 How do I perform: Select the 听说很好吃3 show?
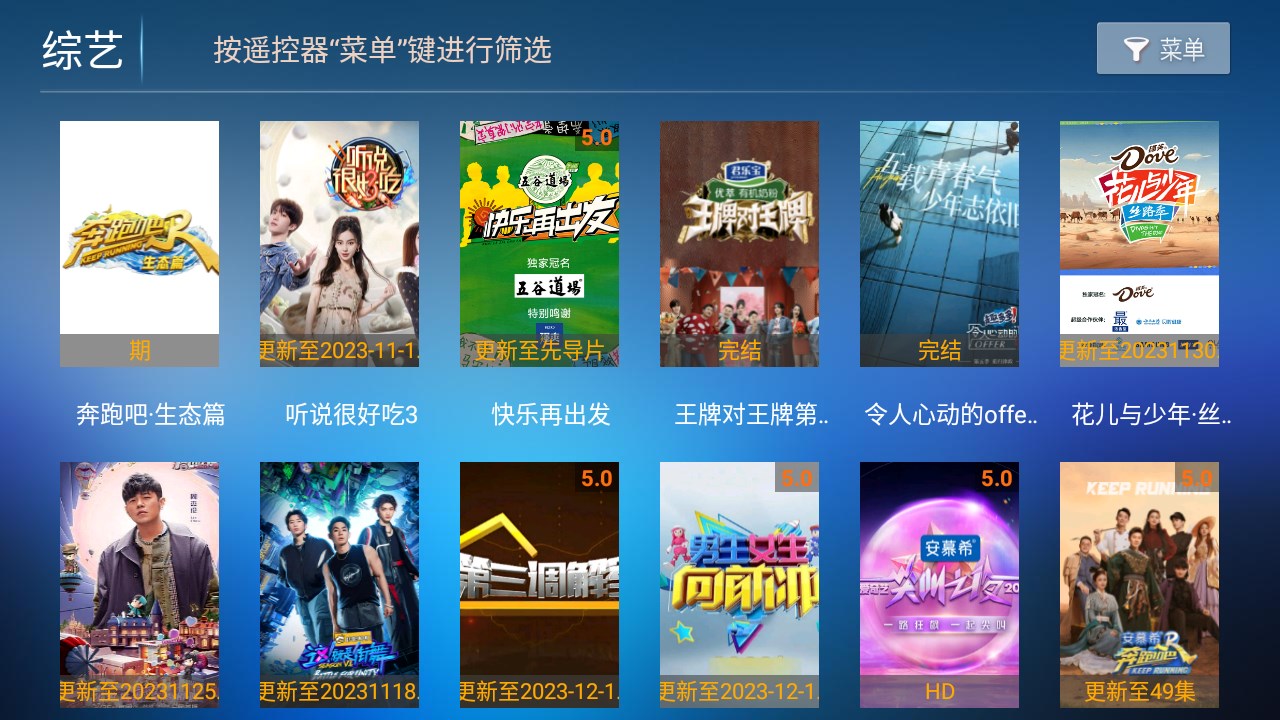pyautogui.click(x=339, y=243)
